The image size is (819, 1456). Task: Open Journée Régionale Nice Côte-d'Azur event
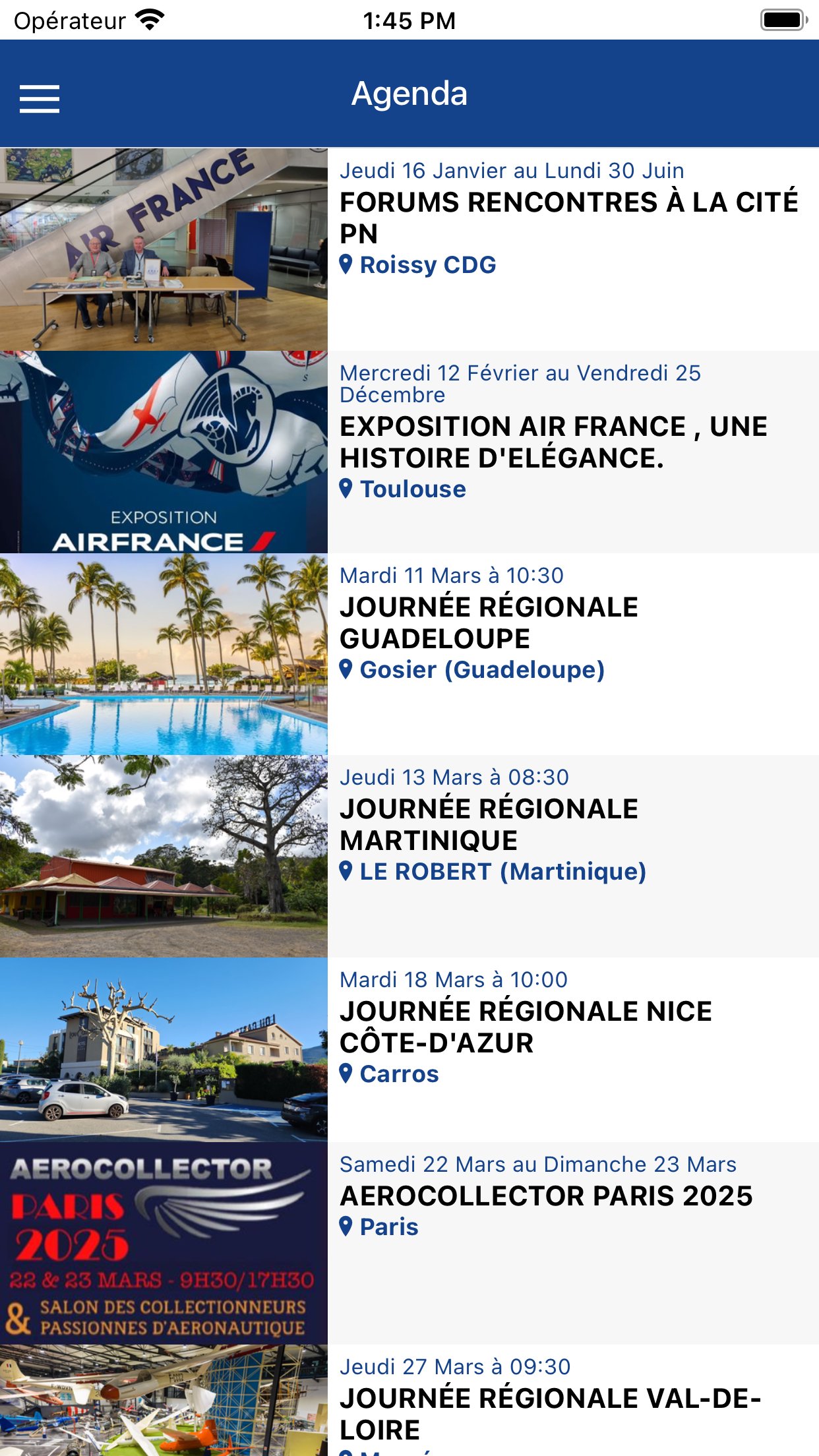point(409,1050)
